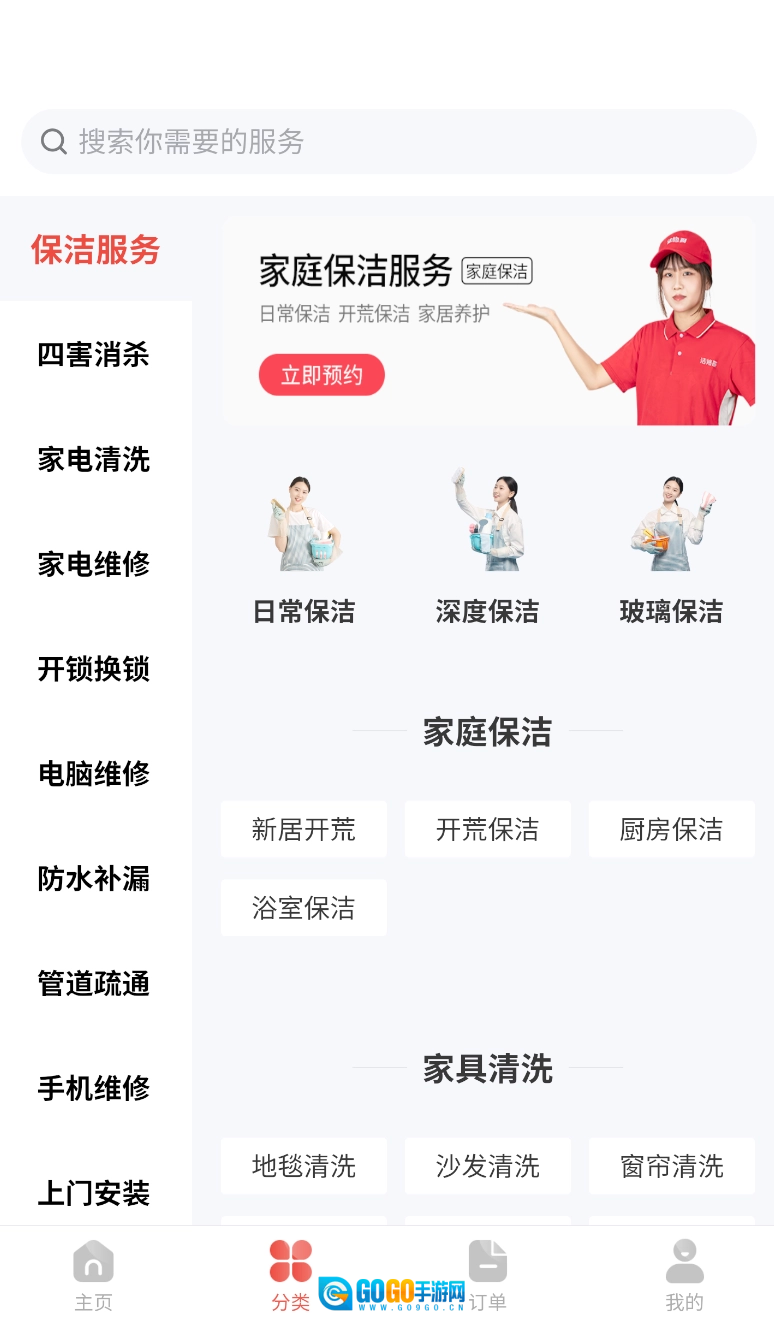This screenshot has height=1321, width=774.
Task: Select the 保洁服务 sidebar category
Action: point(95,250)
